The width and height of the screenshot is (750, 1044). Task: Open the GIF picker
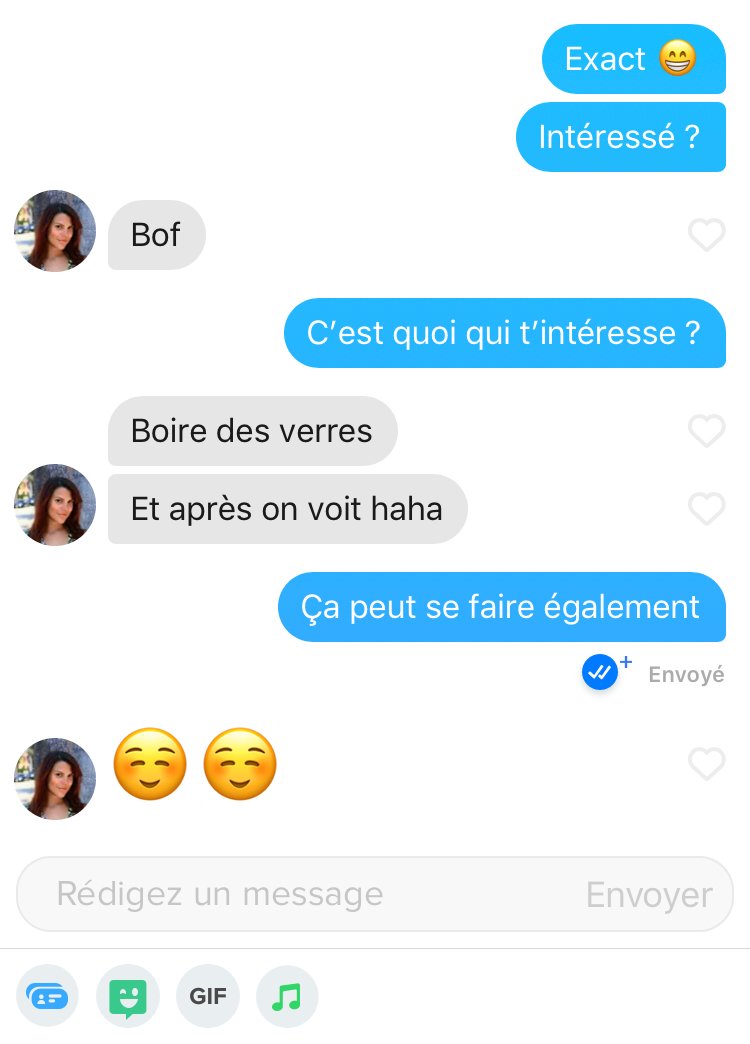click(x=208, y=996)
